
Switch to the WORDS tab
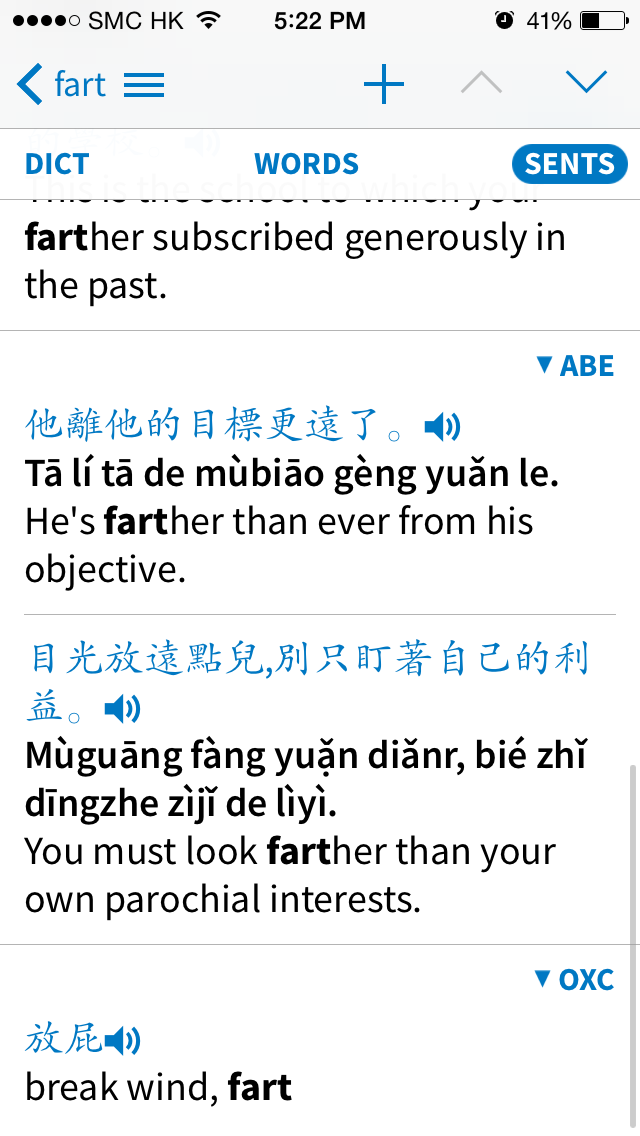[307, 164]
